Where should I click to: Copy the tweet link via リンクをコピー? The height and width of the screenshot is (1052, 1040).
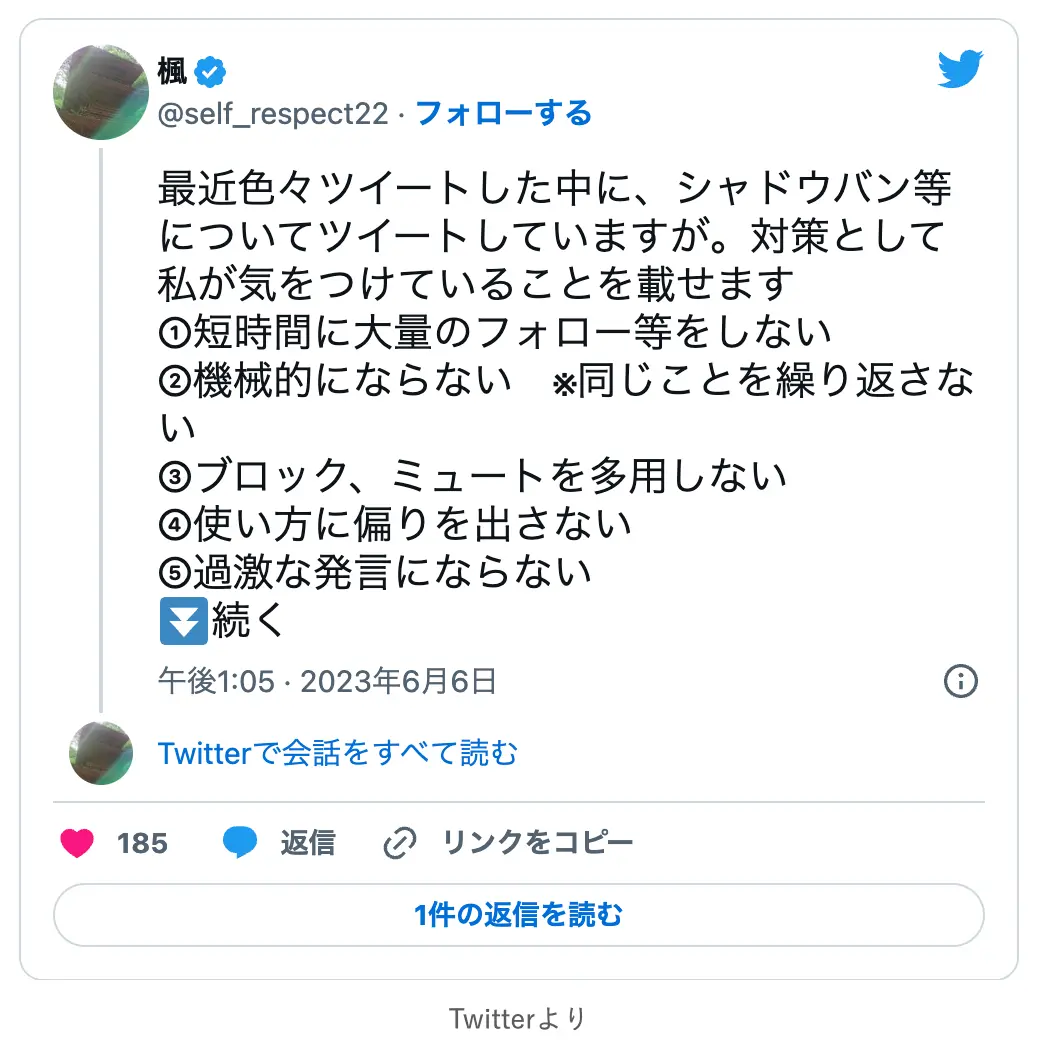(x=509, y=843)
